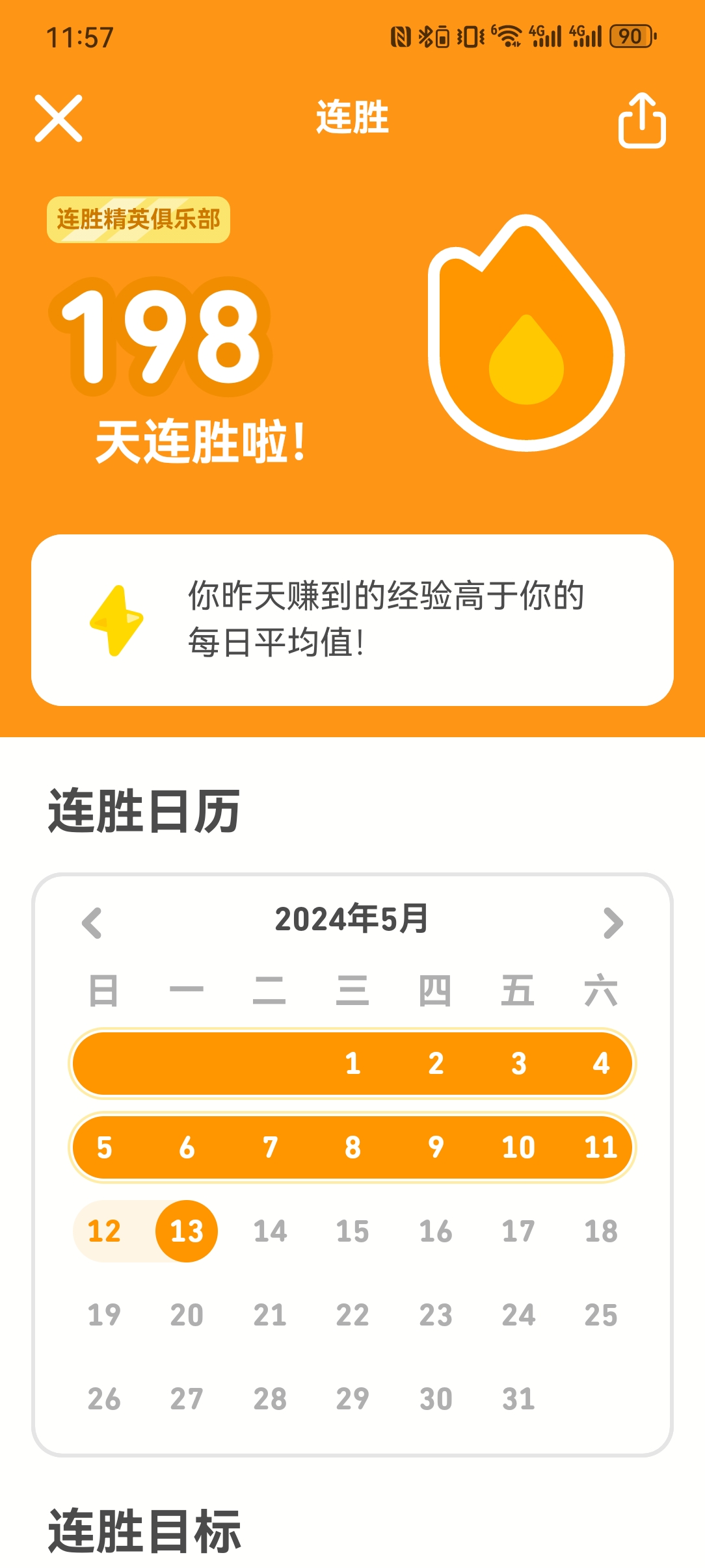Share your 198-day streak
The image size is (705, 1568).
641,120
